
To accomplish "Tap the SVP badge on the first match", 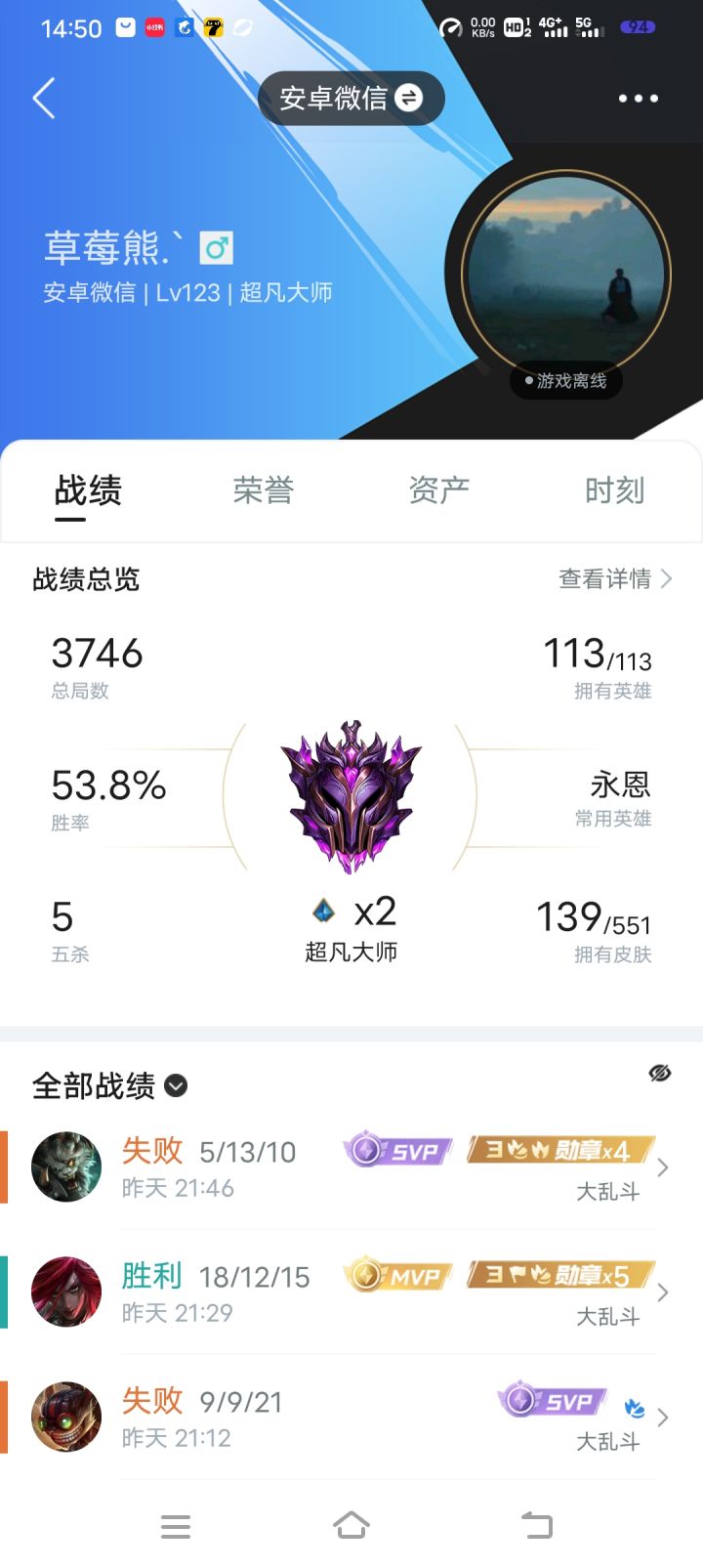I will [x=396, y=1151].
